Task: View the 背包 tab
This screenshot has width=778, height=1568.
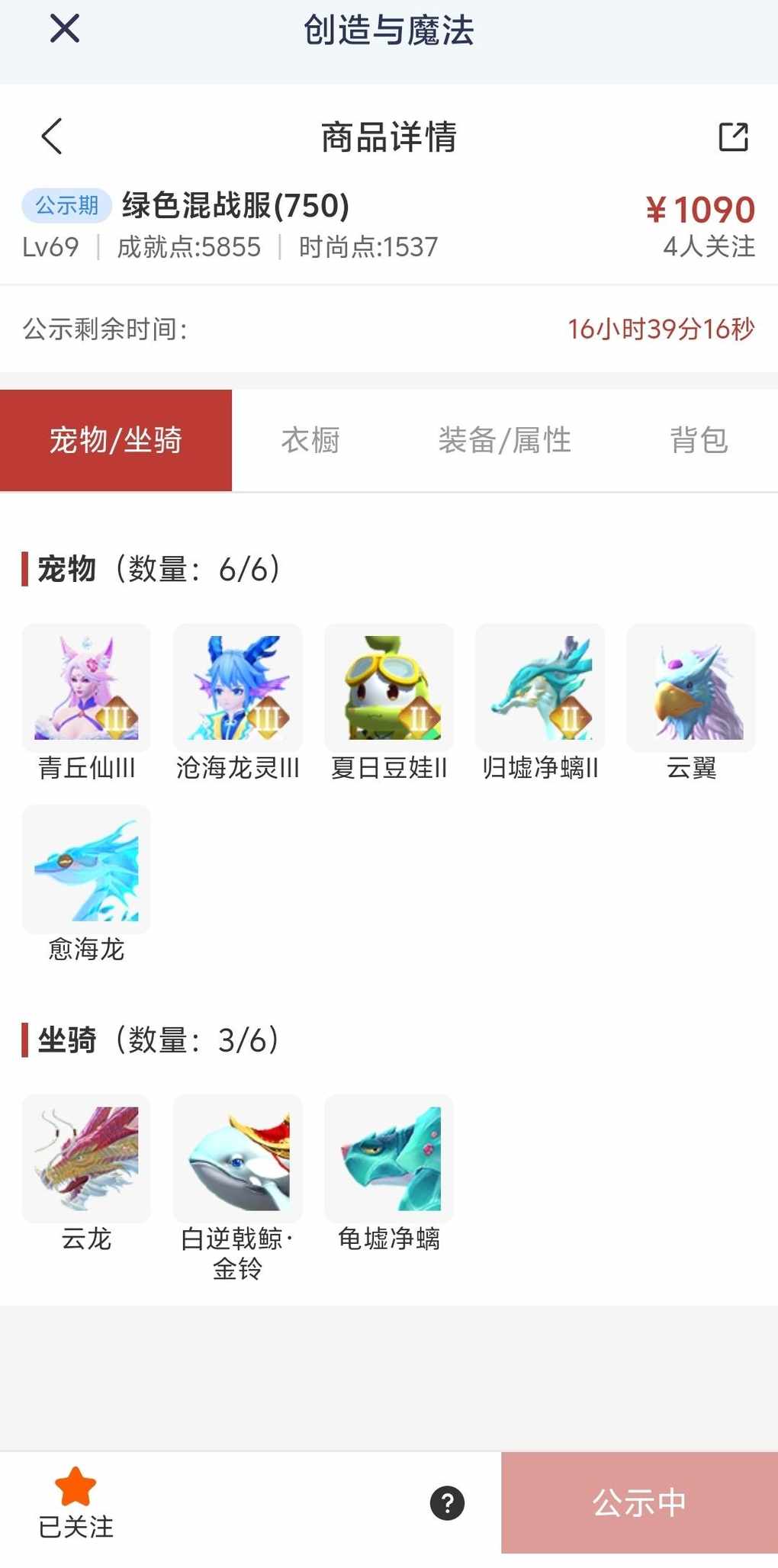Action: (699, 440)
